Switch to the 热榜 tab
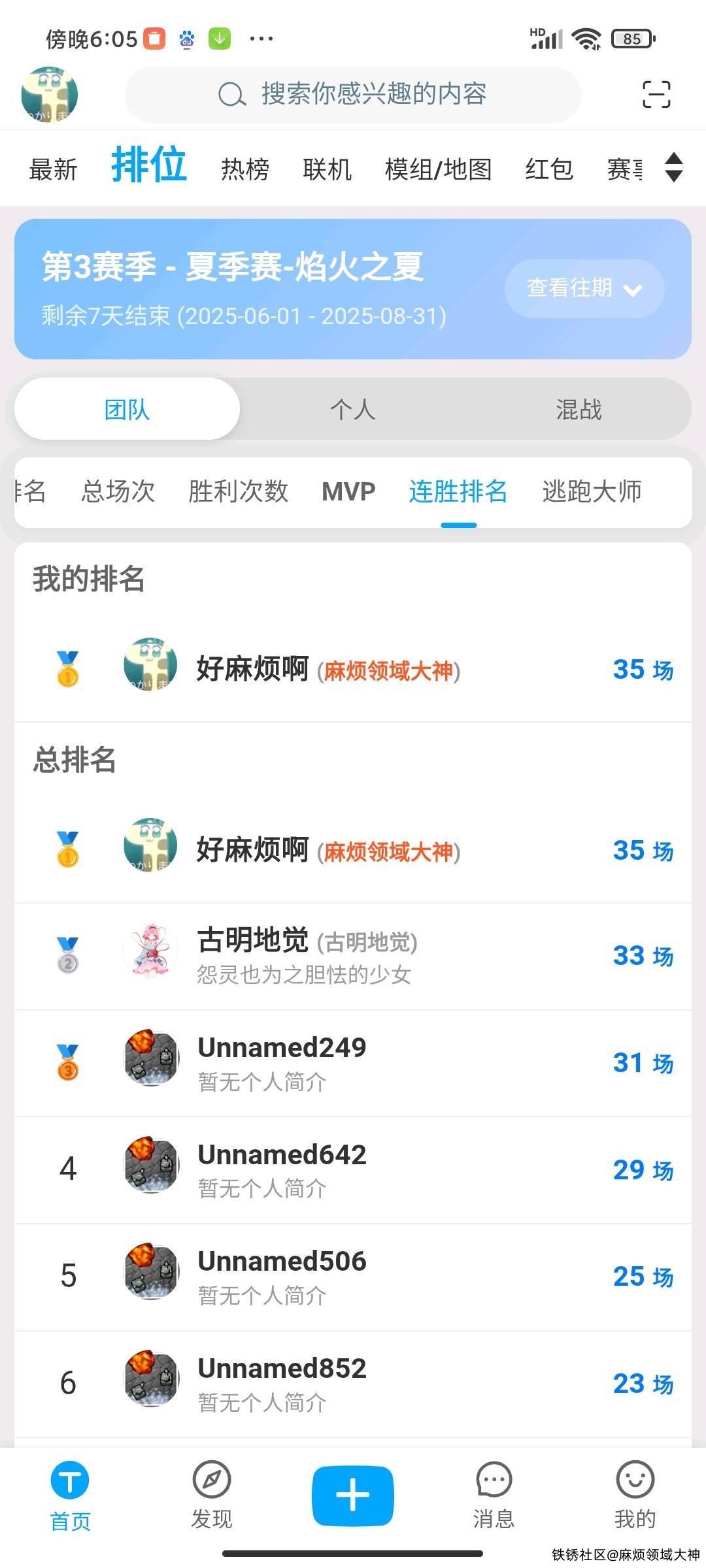 click(245, 169)
